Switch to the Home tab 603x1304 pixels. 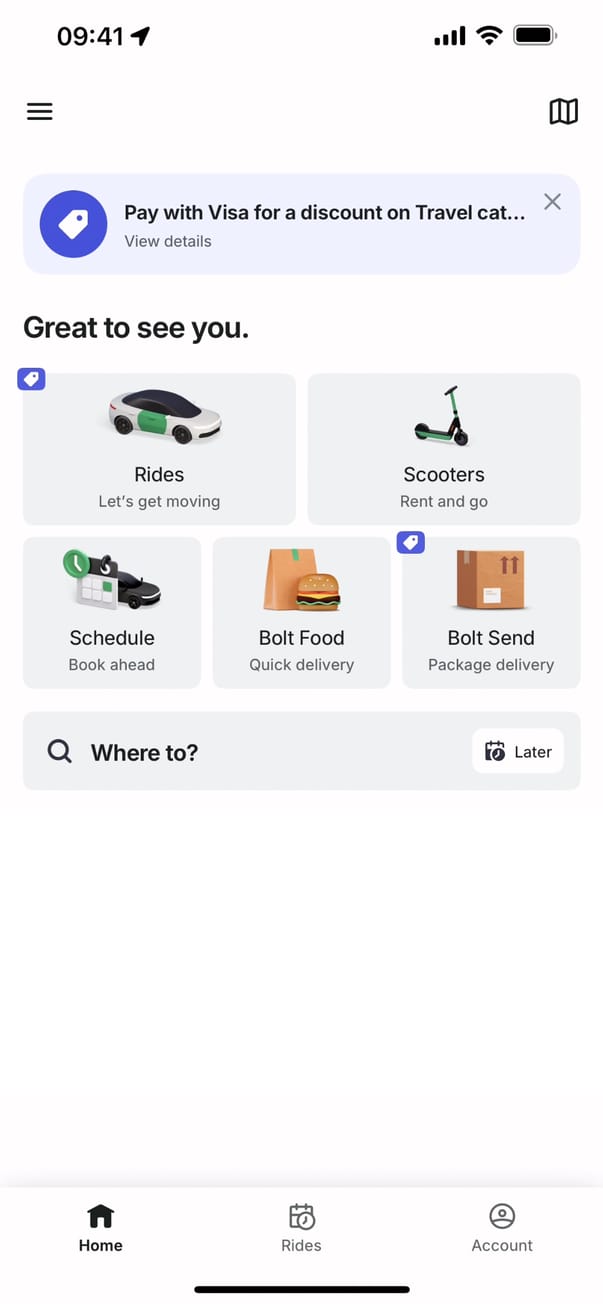[101, 1228]
